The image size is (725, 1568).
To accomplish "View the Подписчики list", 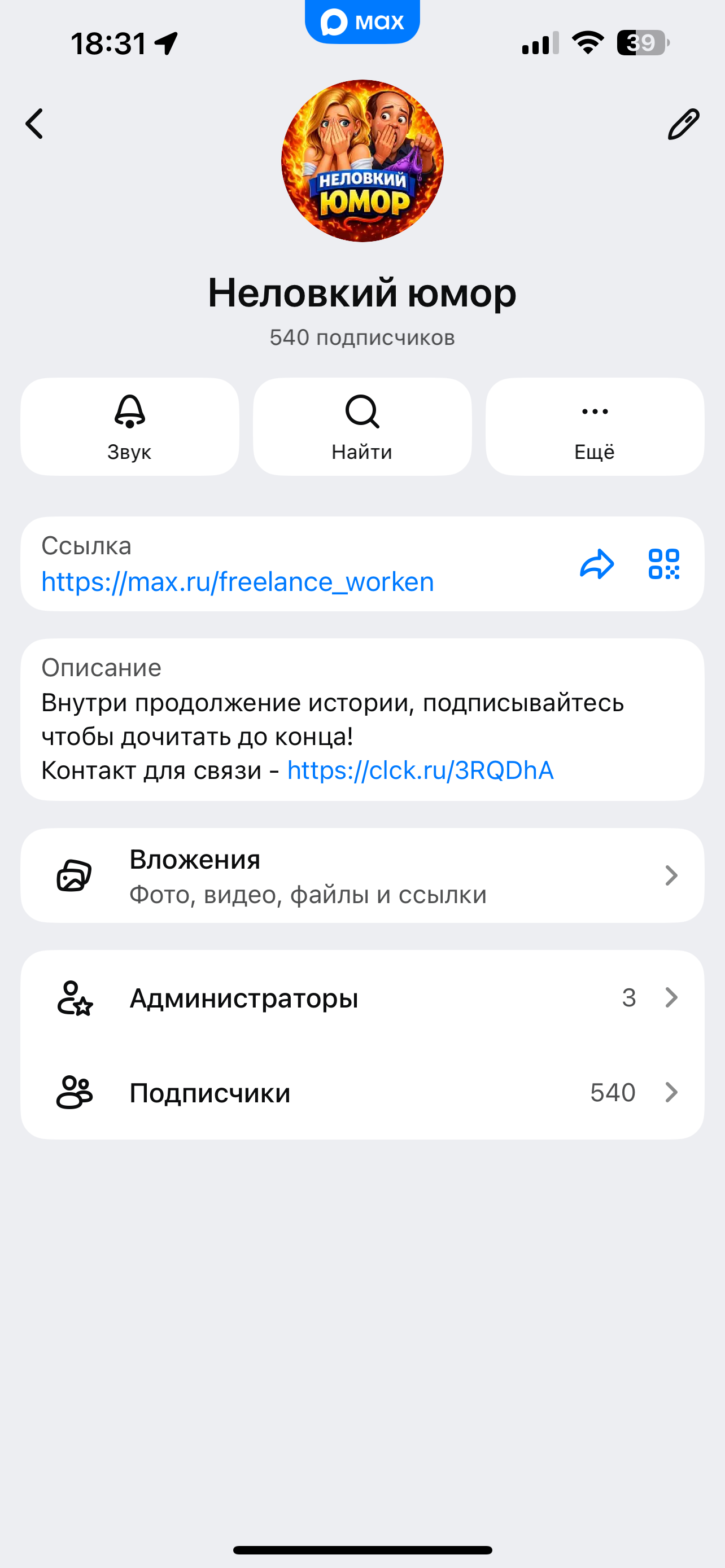I will pos(362,1093).
